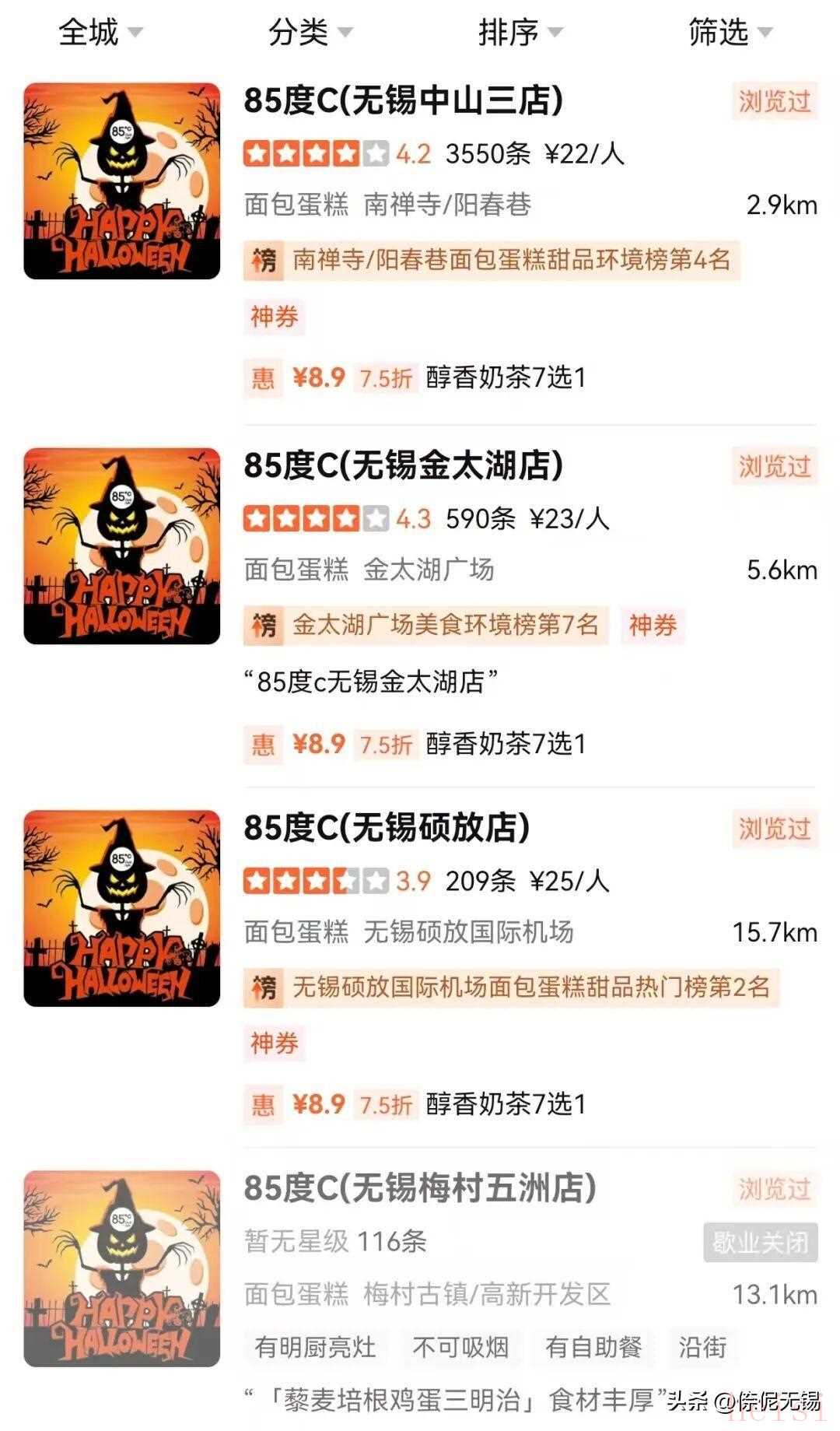Image resolution: width=840 pixels, height=1431 pixels.
Task: Open 85度C(无锡中山三店) listing
Action: pyautogui.click(x=403, y=101)
